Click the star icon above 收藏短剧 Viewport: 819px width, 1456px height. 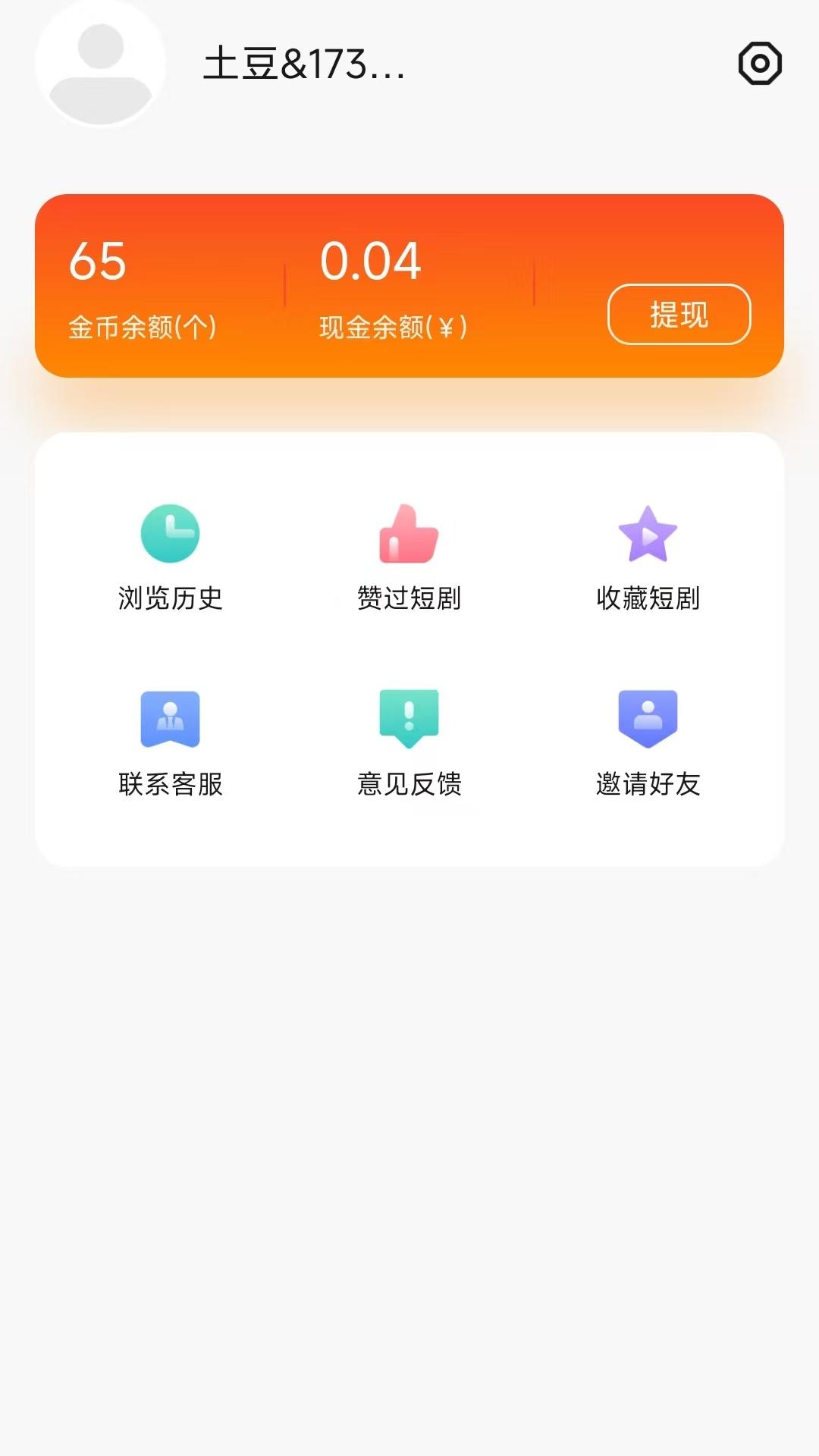pyautogui.click(x=648, y=534)
